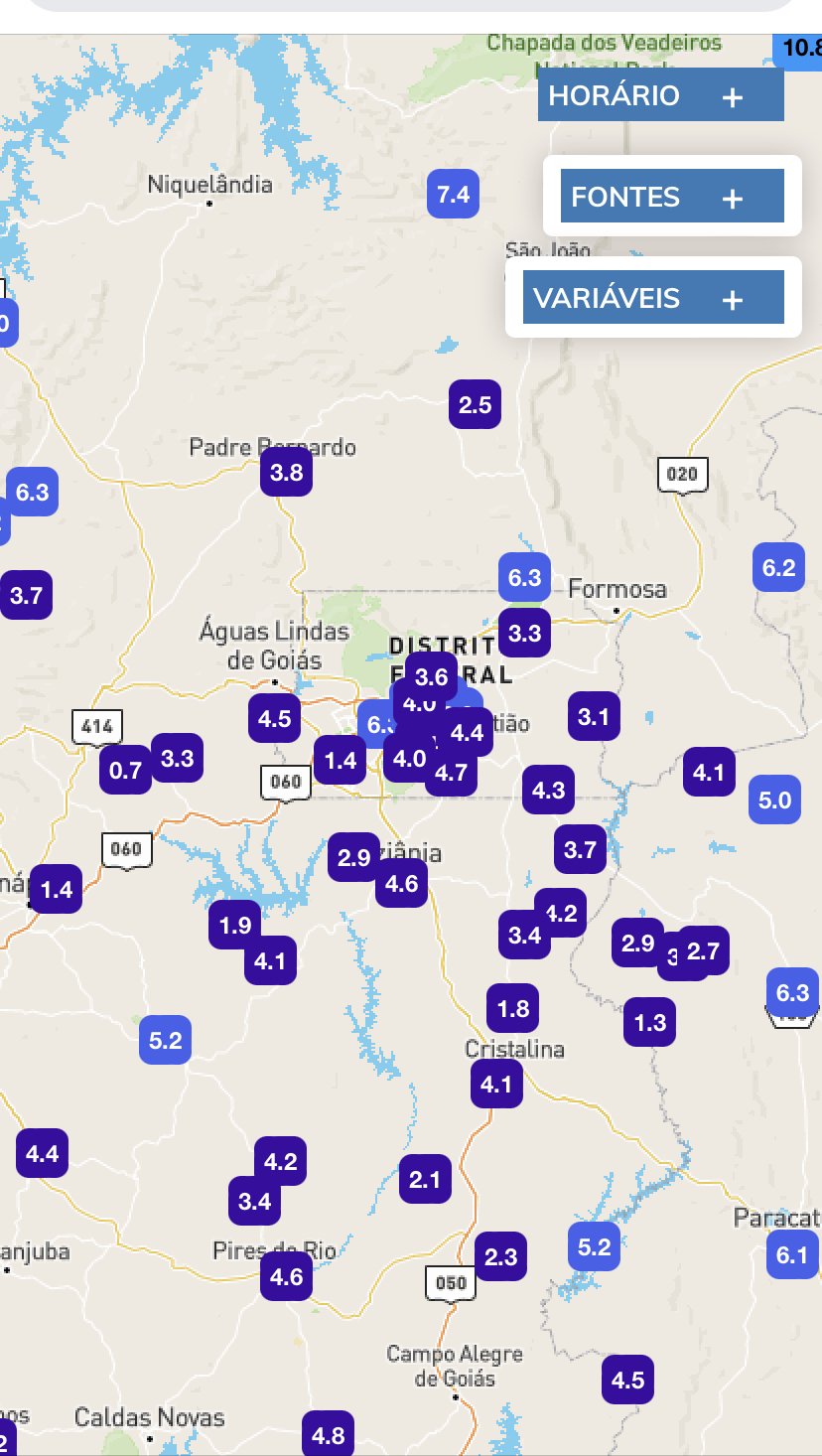Open the 3.8 marker at Padre Bernardo

(x=286, y=471)
